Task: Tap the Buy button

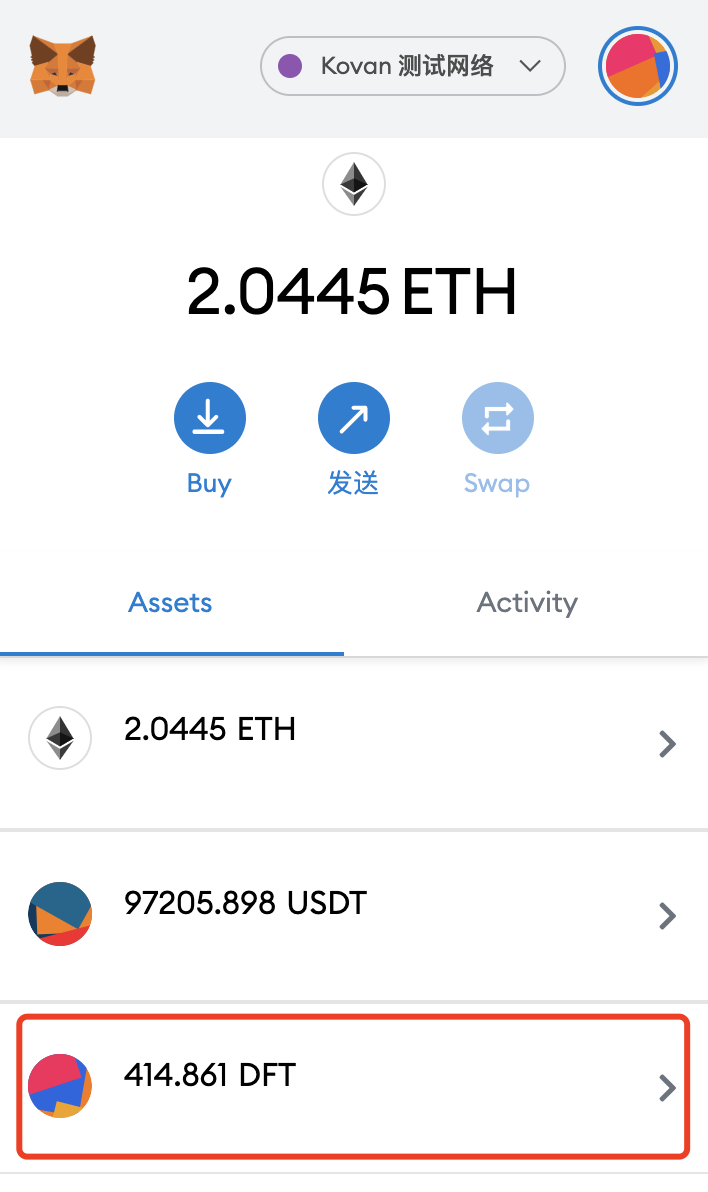Action: (209, 418)
